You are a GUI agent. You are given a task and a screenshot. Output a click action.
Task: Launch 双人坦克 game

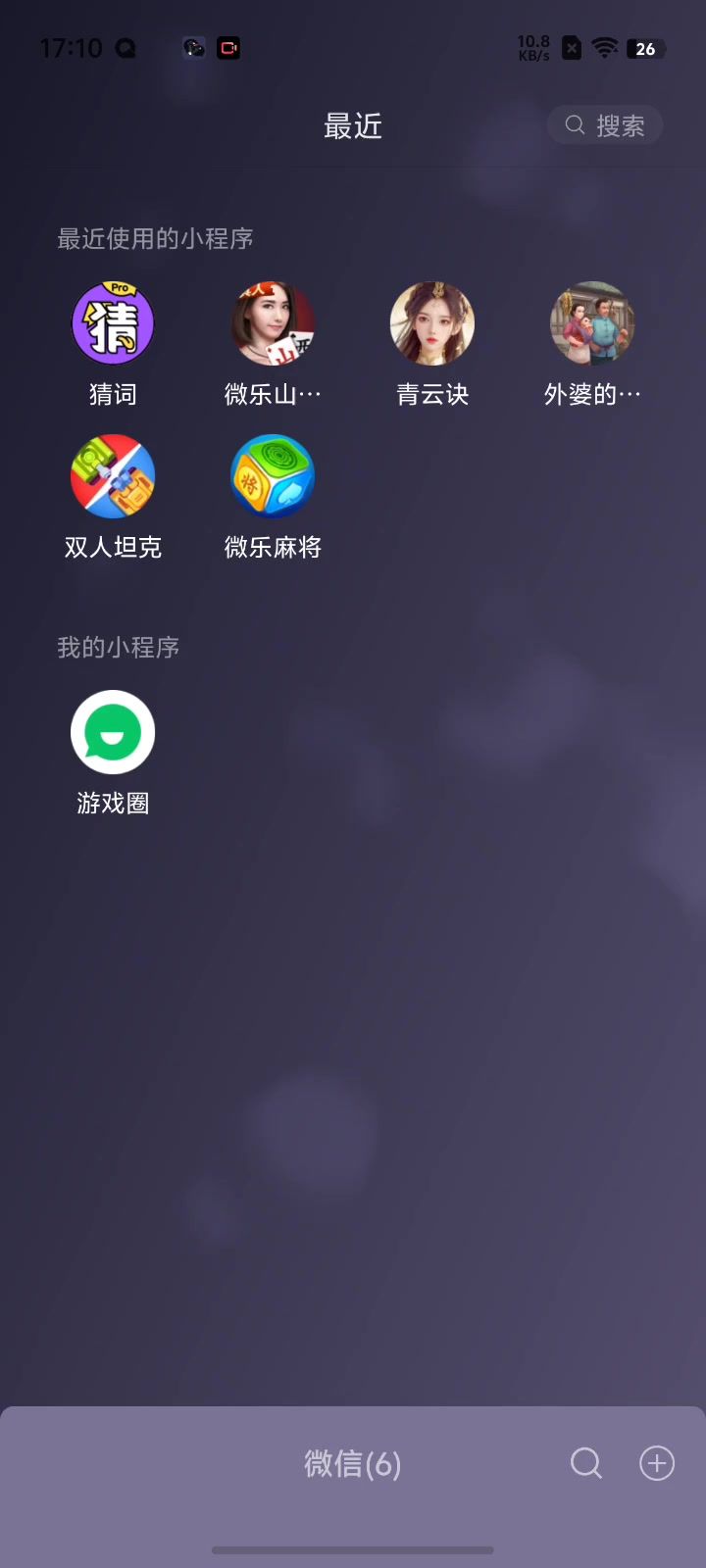pyautogui.click(x=113, y=477)
